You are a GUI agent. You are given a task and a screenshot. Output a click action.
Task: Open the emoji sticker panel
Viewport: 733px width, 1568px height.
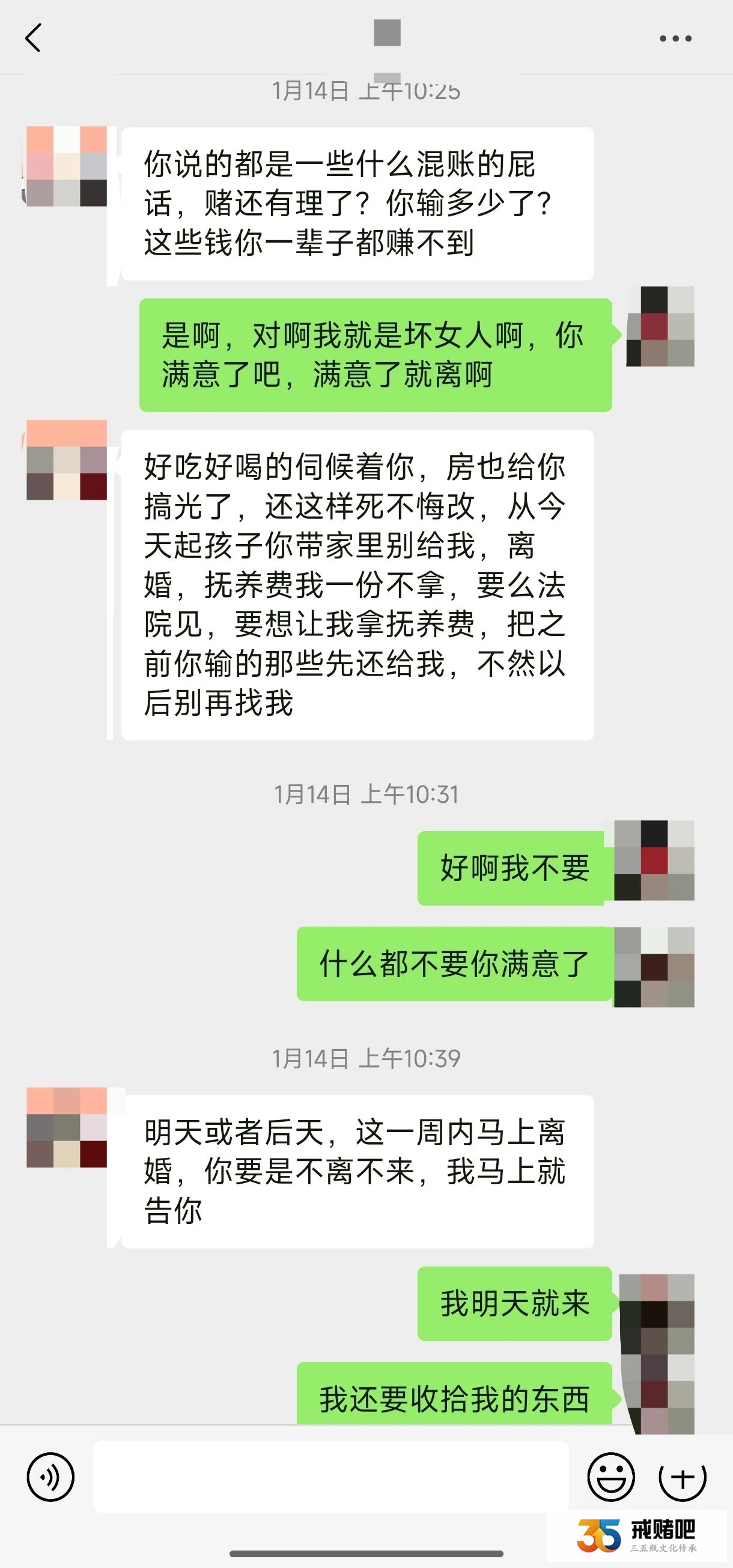point(610,1476)
